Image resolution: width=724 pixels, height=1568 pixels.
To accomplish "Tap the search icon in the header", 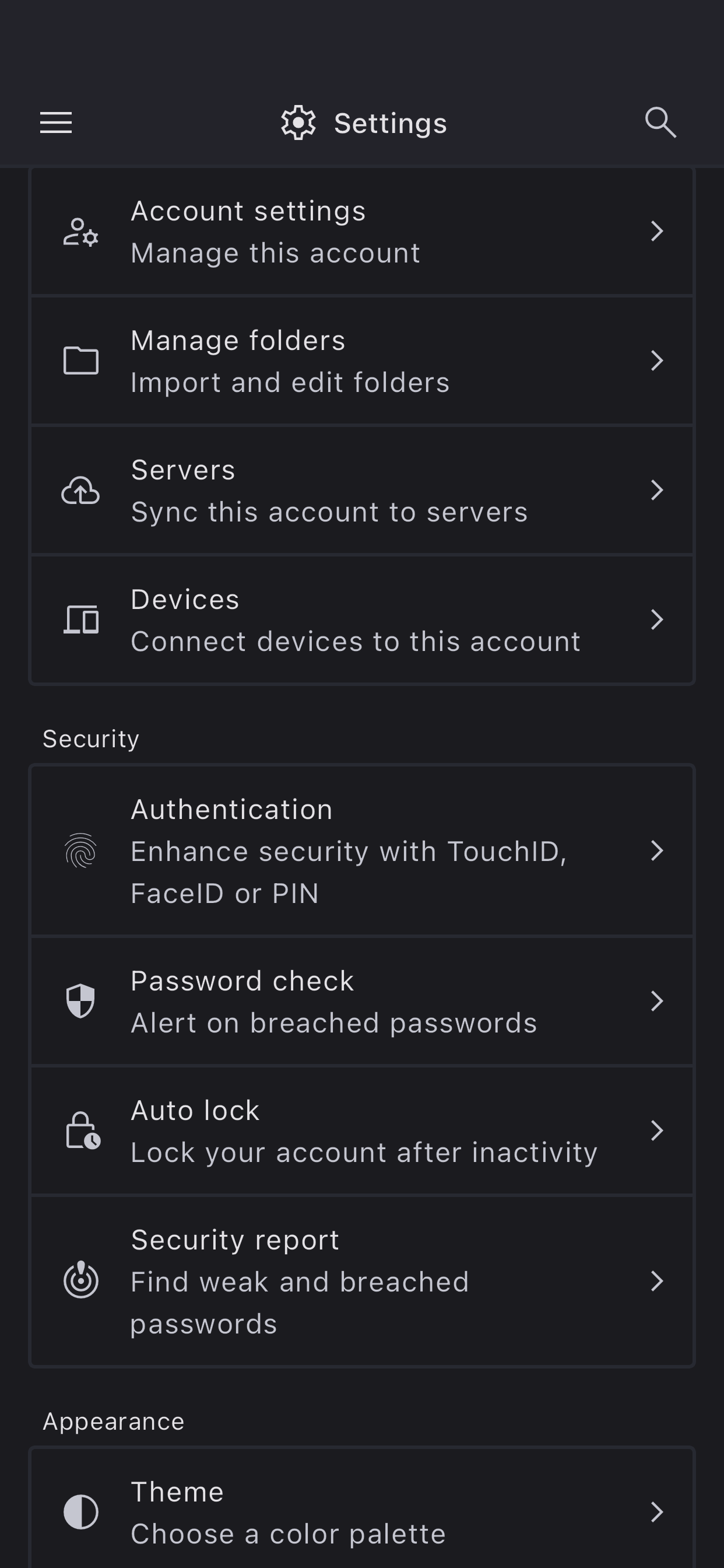I will (660, 123).
